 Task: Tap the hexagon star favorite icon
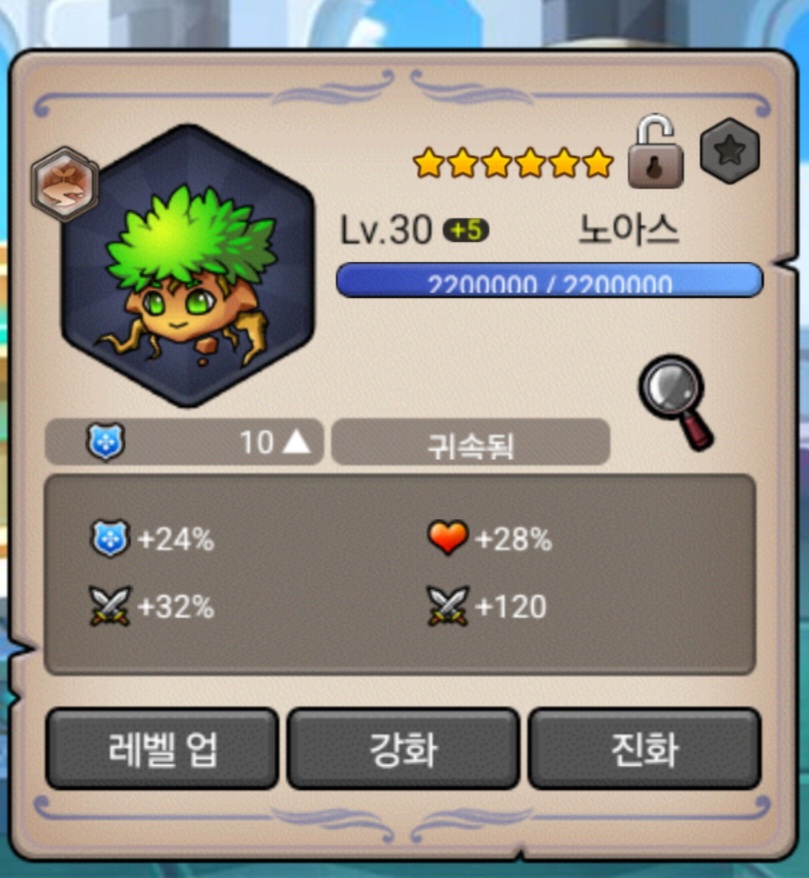[x=729, y=151]
